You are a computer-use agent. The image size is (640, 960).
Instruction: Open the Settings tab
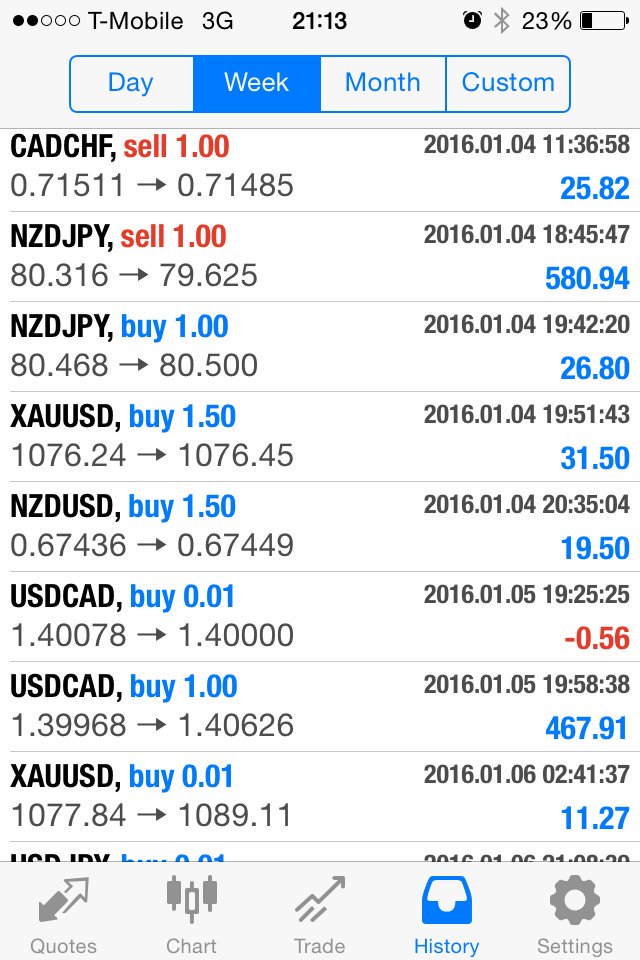[575, 913]
